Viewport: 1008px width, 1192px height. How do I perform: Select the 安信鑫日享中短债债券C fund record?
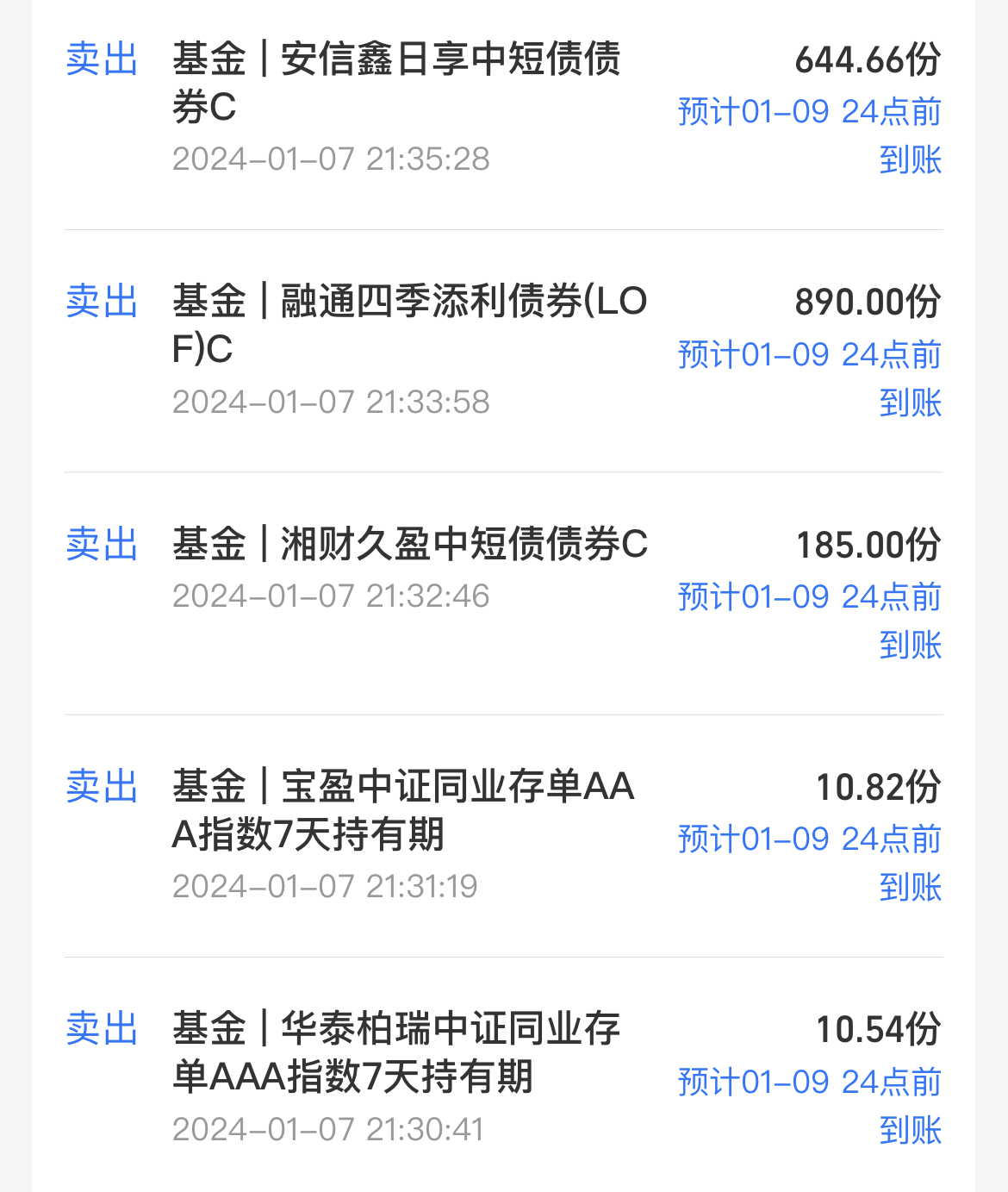coord(398,82)
